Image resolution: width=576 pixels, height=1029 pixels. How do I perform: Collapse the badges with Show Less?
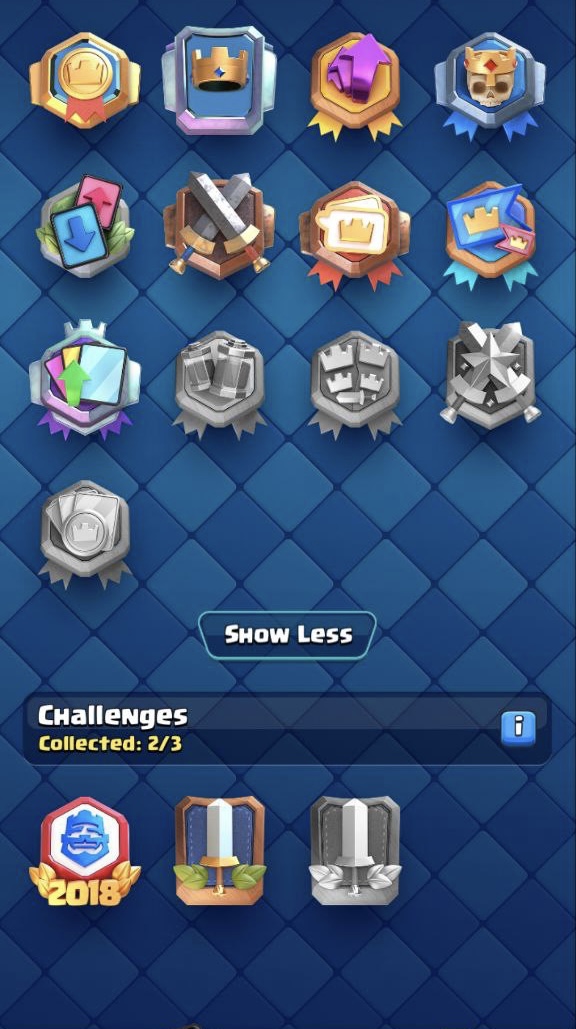287,635
